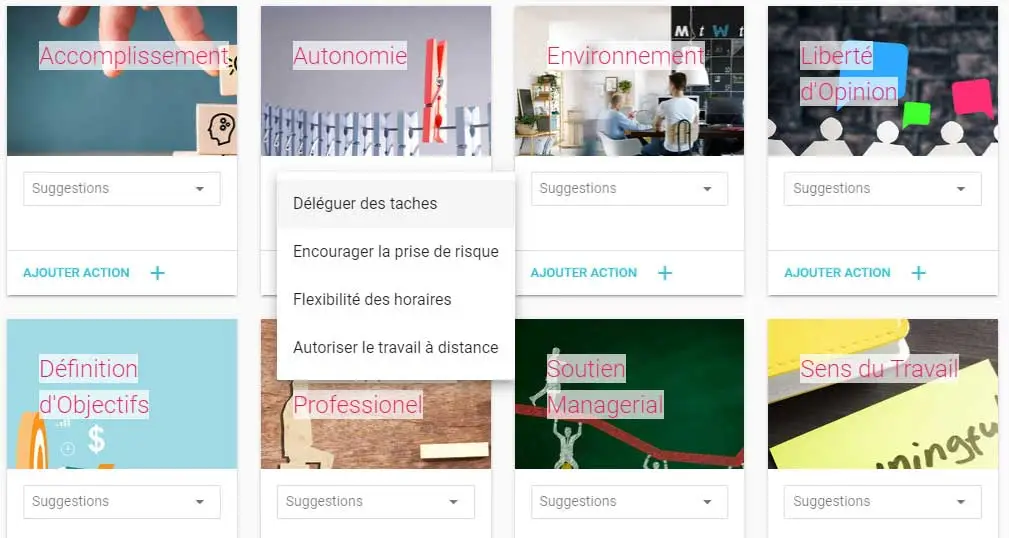Expand Suggestions dropdown under Environnement
This screenshot has width=1009, height=538.
629,189
